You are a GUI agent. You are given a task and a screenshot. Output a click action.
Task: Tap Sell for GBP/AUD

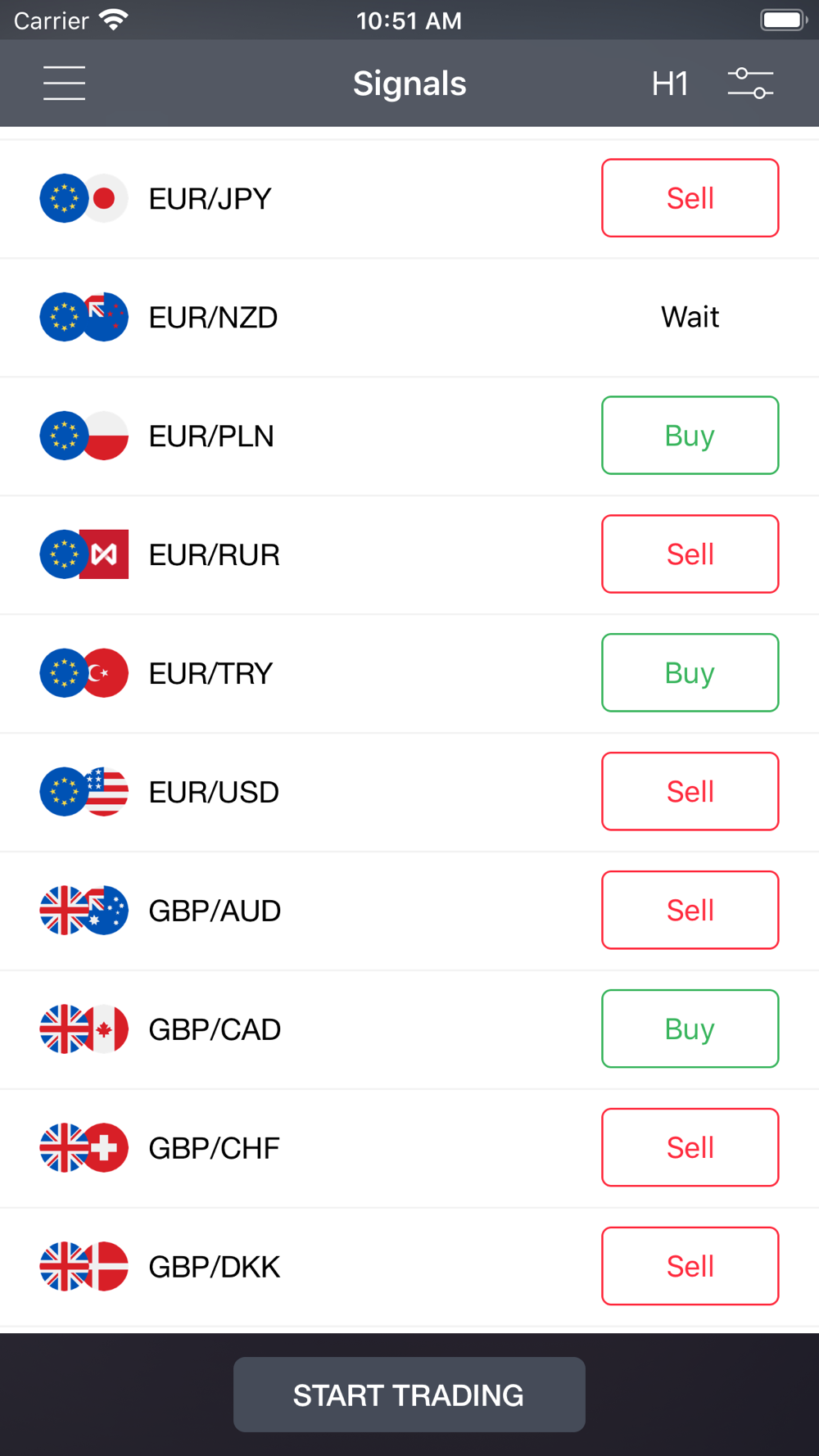click(x=690, y=911)
